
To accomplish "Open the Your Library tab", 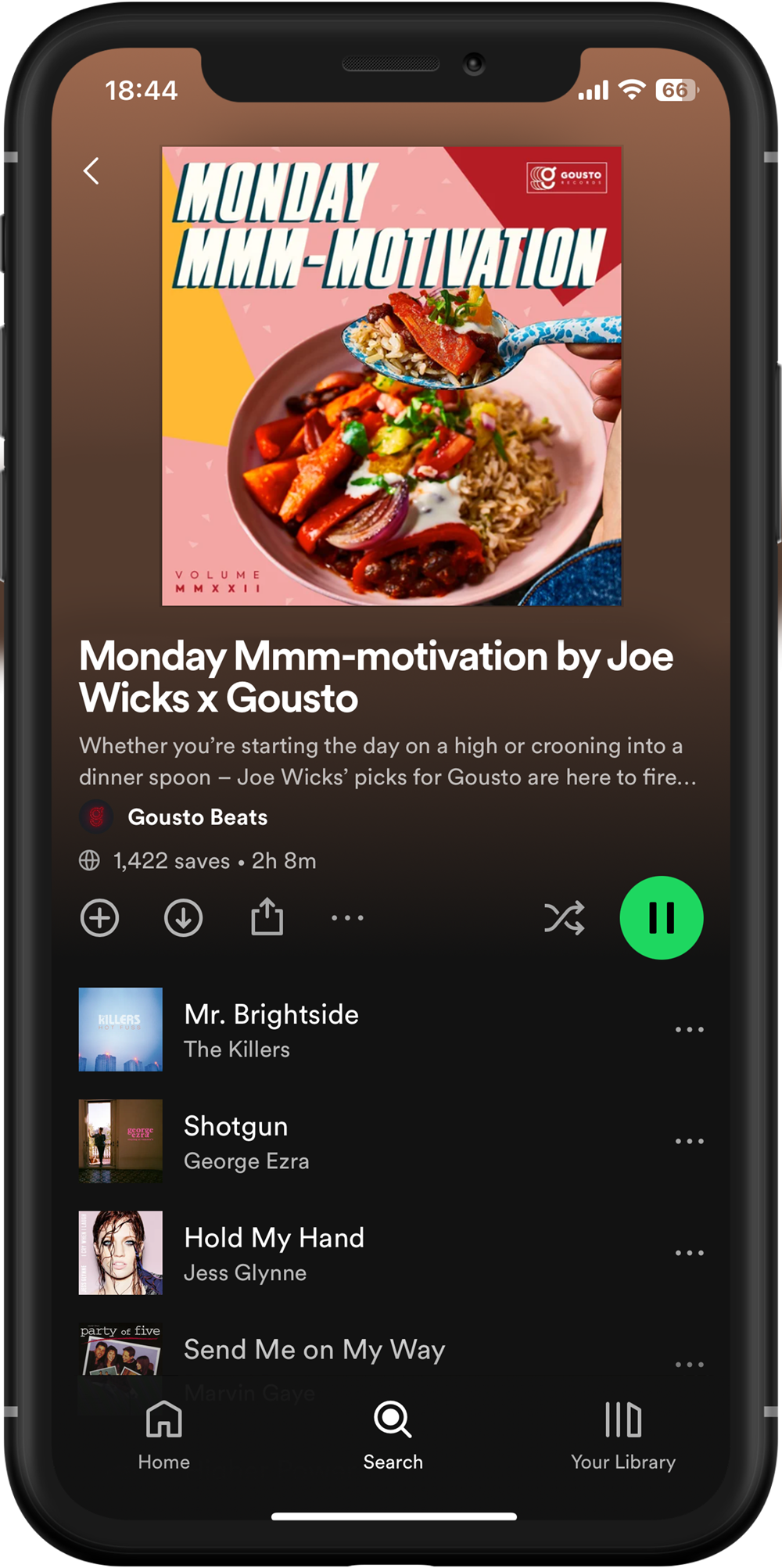I will [x=622, y=1434].
